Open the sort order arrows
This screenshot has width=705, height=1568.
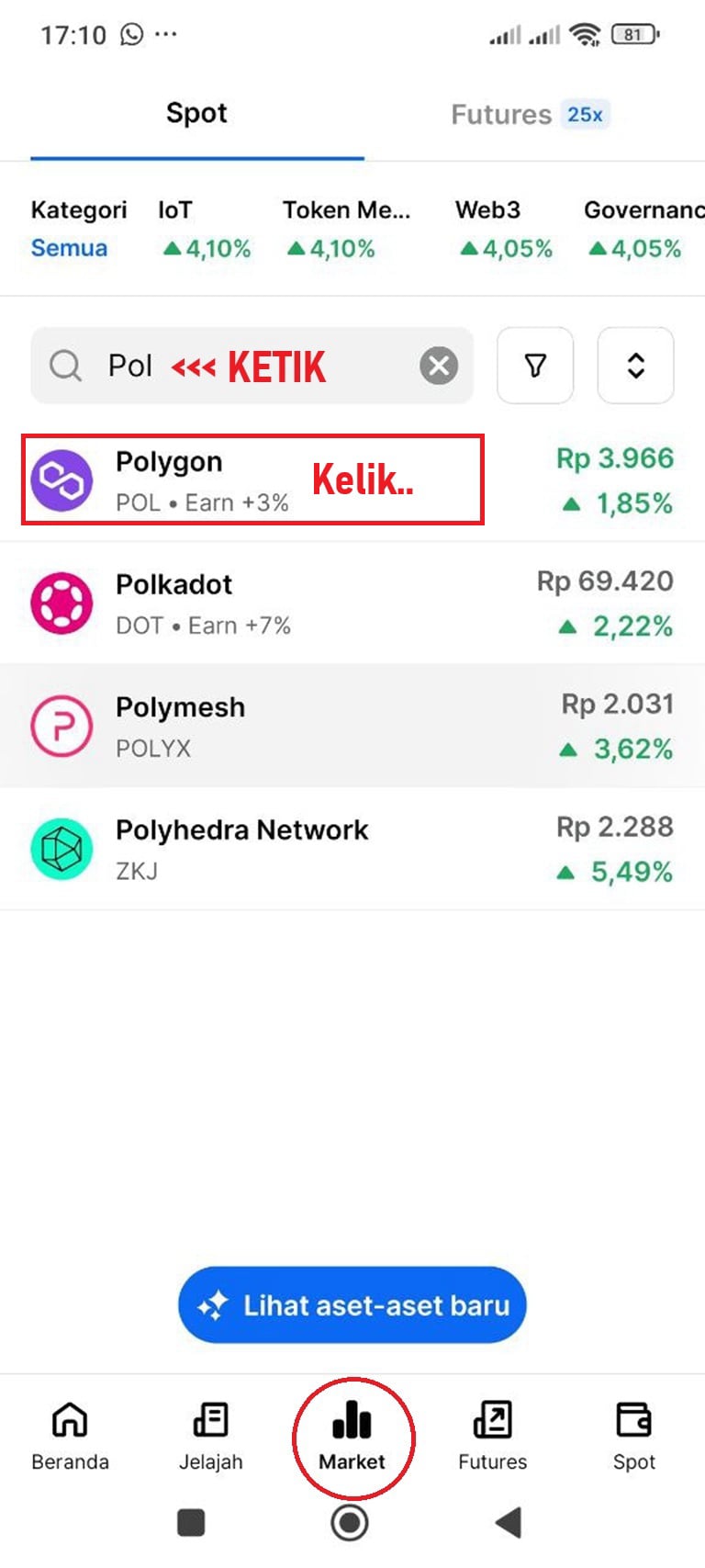point(635,366)
